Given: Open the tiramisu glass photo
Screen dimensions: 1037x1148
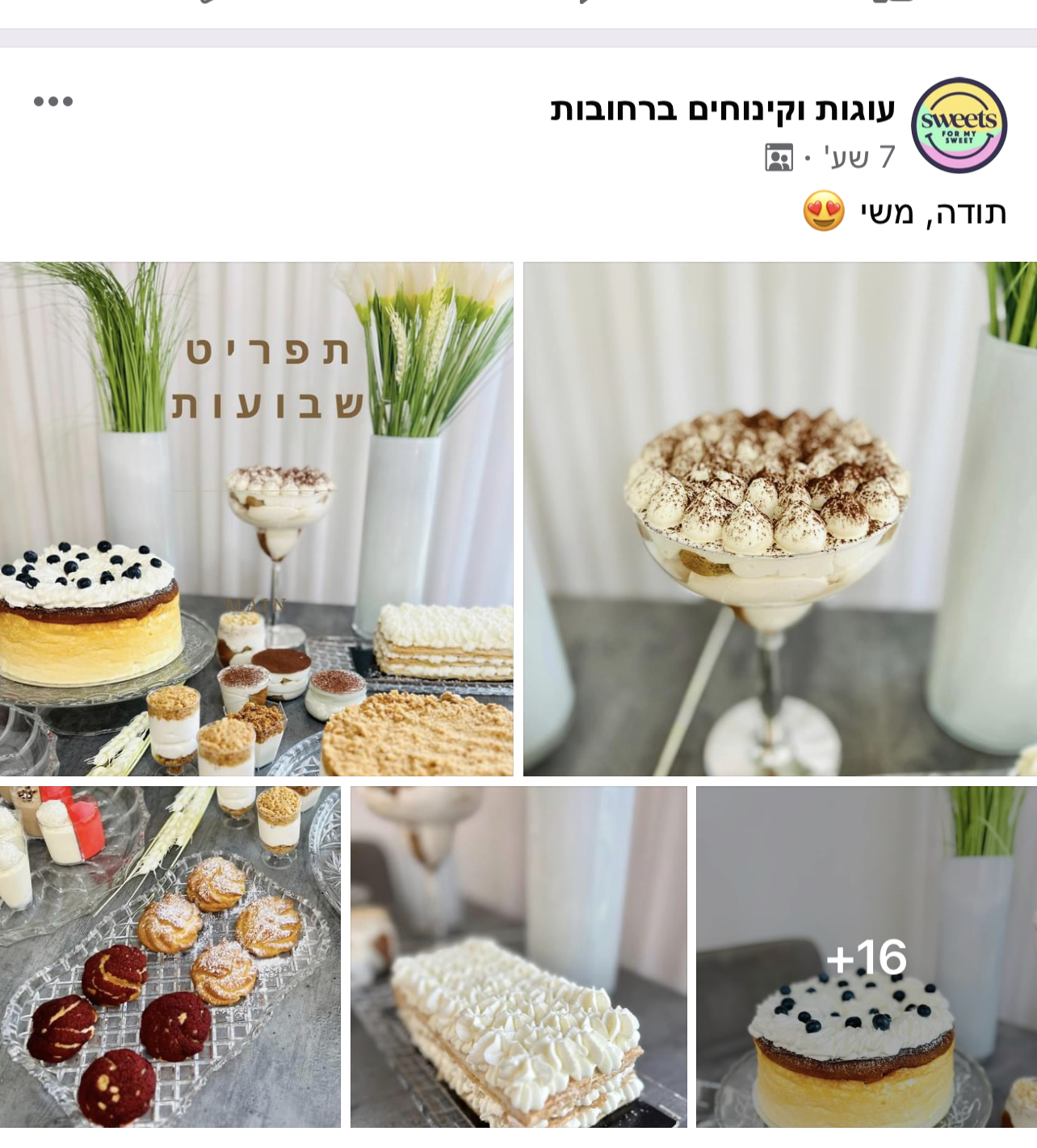Looking at the screenshot, I should coord(779,519).
